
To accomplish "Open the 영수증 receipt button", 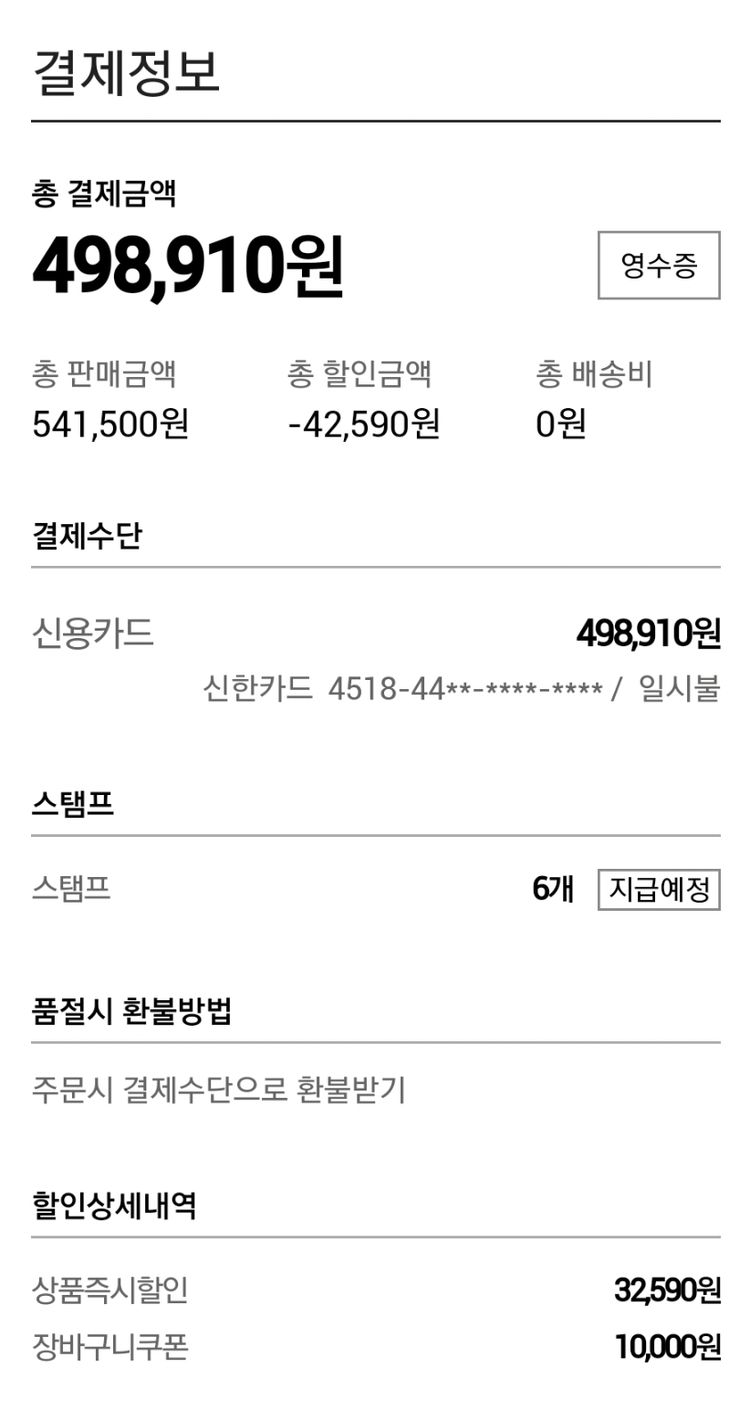I will tap(658, 265).
